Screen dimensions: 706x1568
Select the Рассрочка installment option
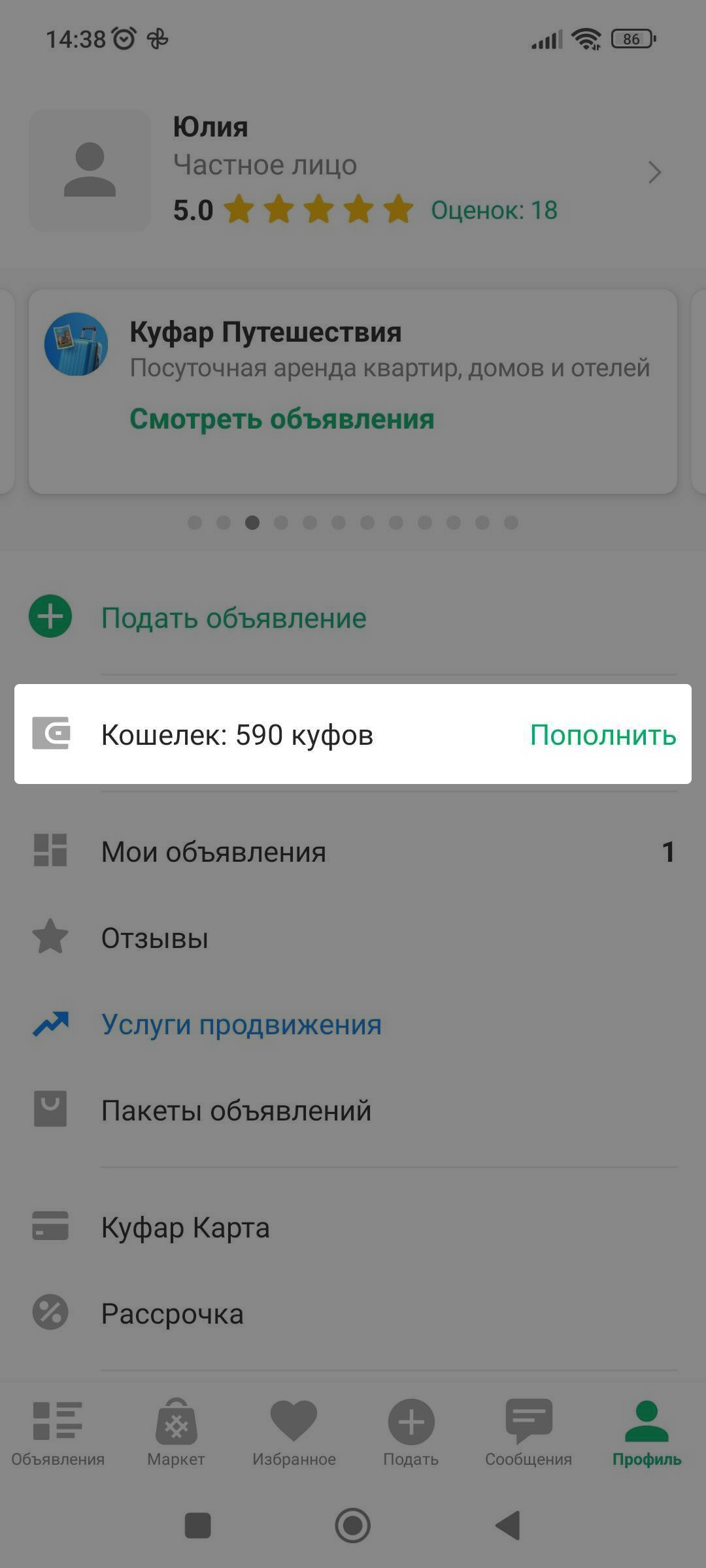coord(172,1314)
